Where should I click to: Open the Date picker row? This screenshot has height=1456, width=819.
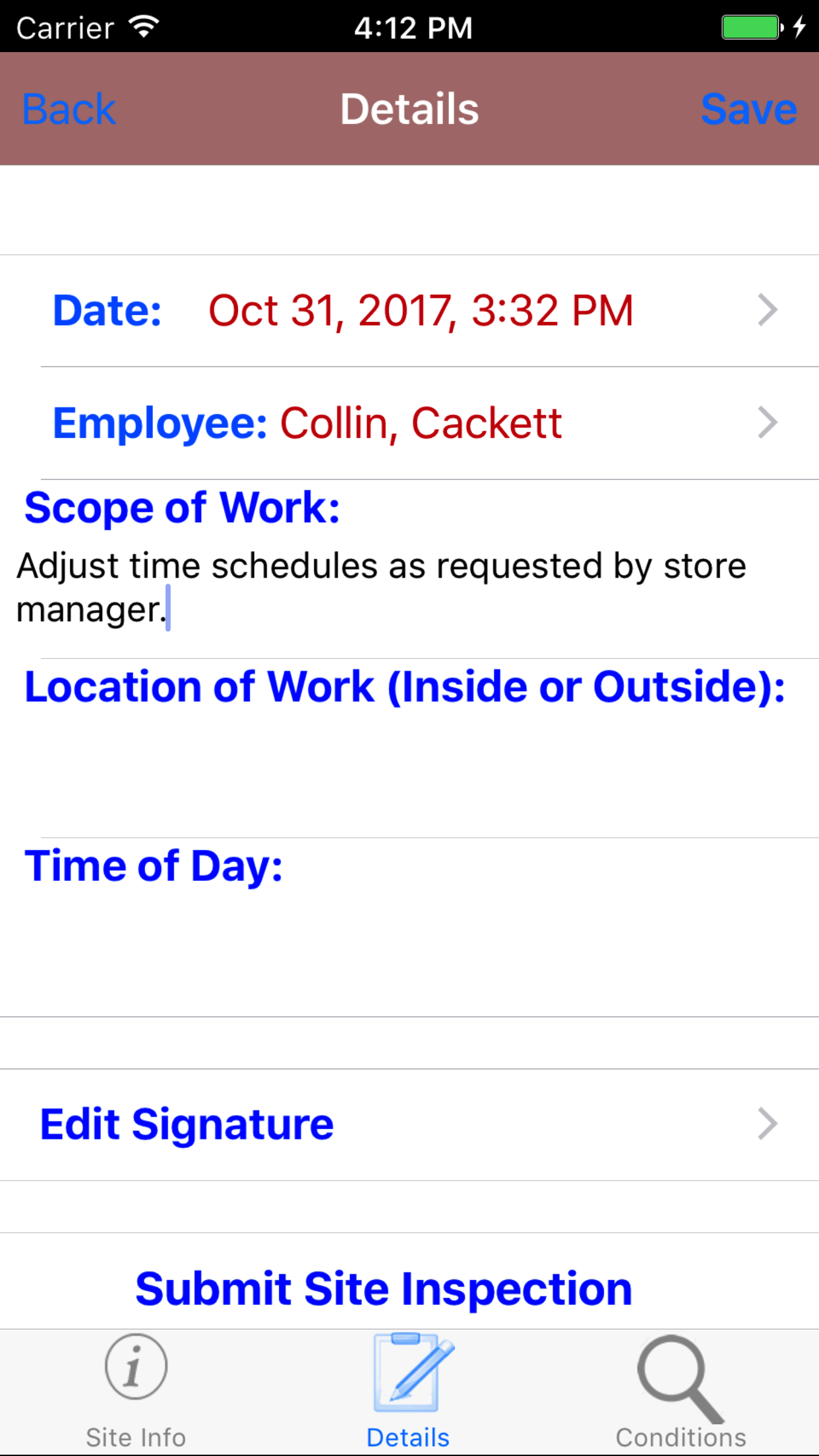[409, 311]
